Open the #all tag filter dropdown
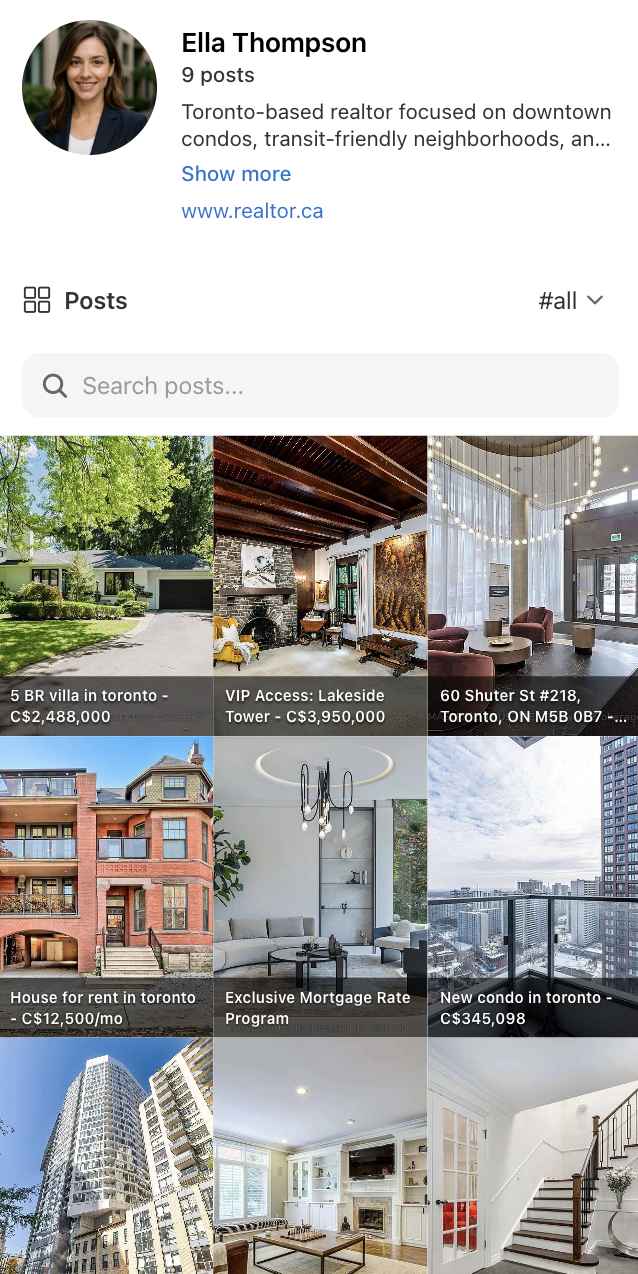 [571, 301]
